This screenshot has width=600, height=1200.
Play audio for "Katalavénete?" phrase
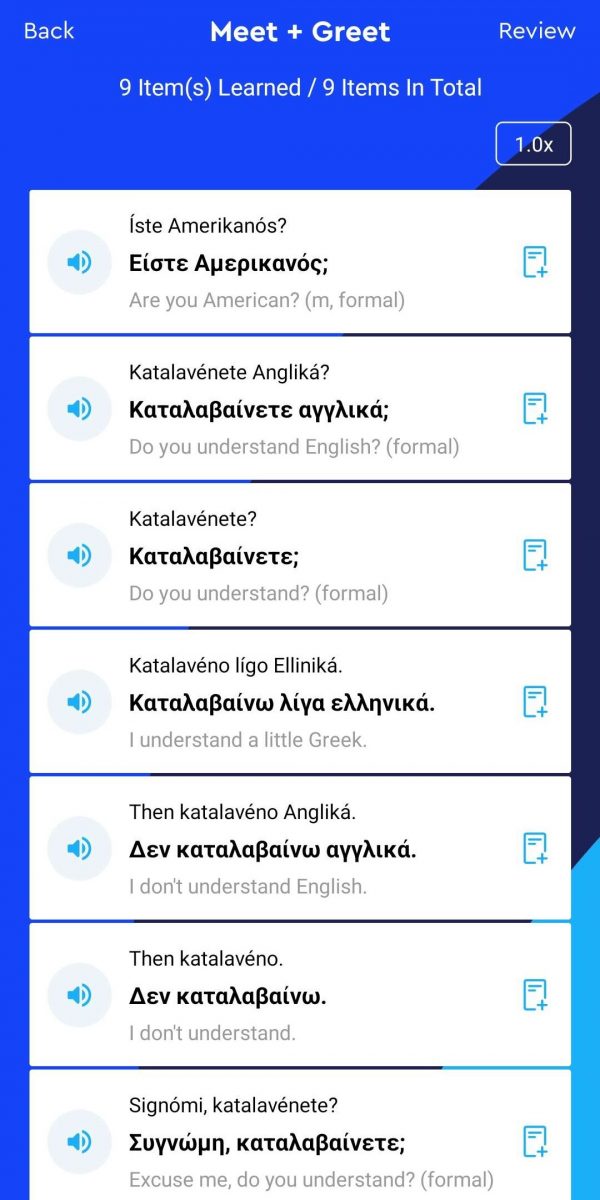(x=79, y=555)
